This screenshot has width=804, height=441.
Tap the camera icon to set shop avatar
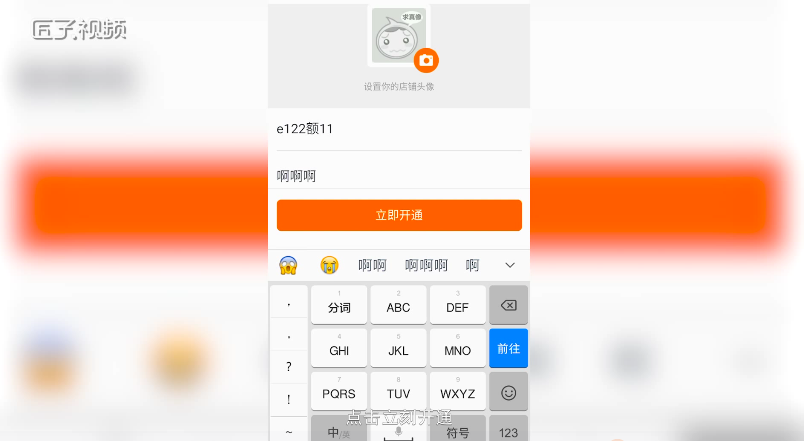[427, 60]
